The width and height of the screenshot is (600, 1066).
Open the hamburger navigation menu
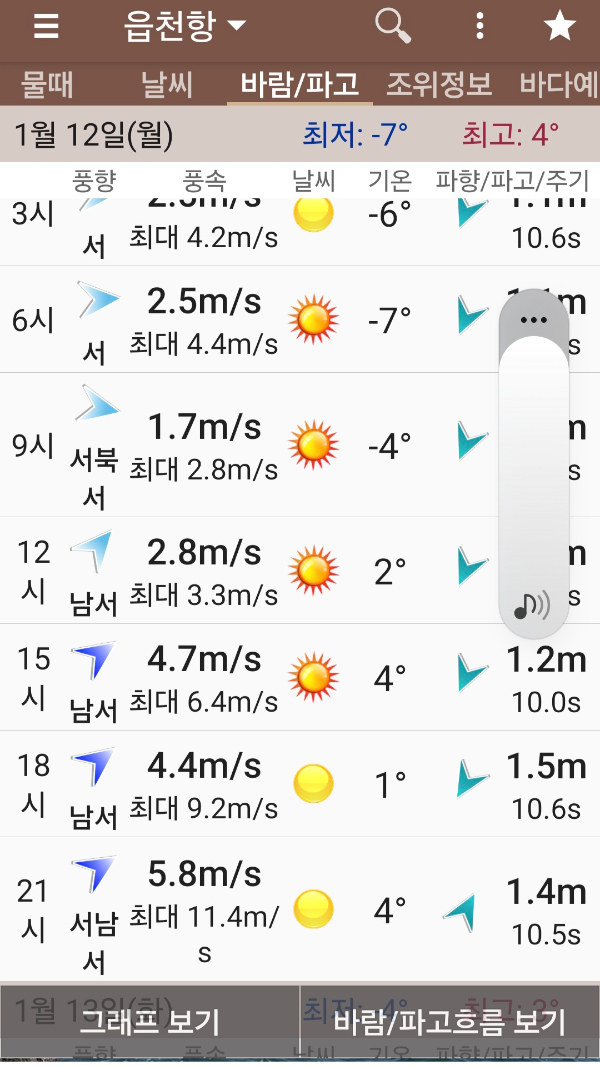46,27
